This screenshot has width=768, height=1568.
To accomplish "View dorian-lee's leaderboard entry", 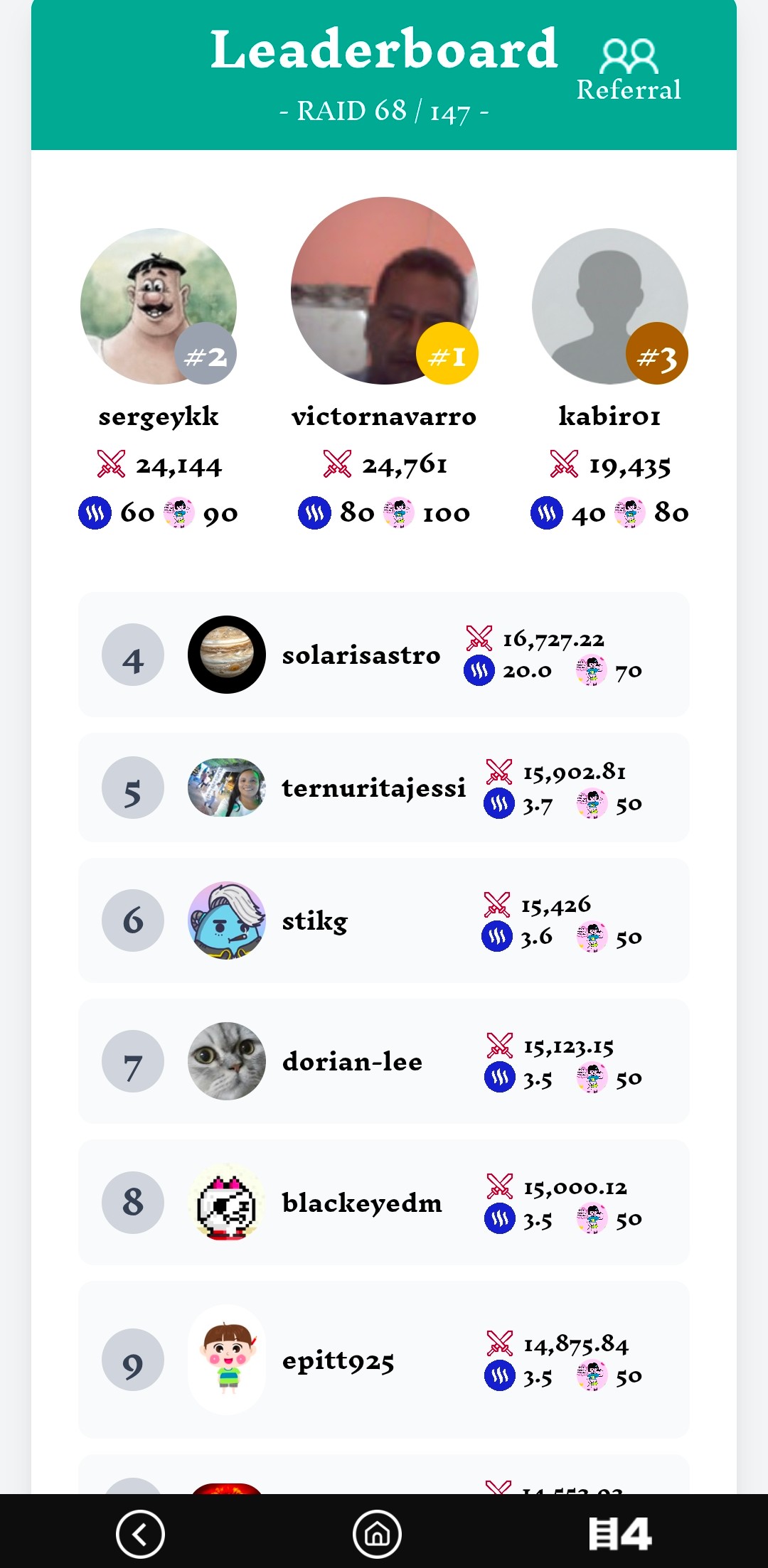I will (384, 1061).
